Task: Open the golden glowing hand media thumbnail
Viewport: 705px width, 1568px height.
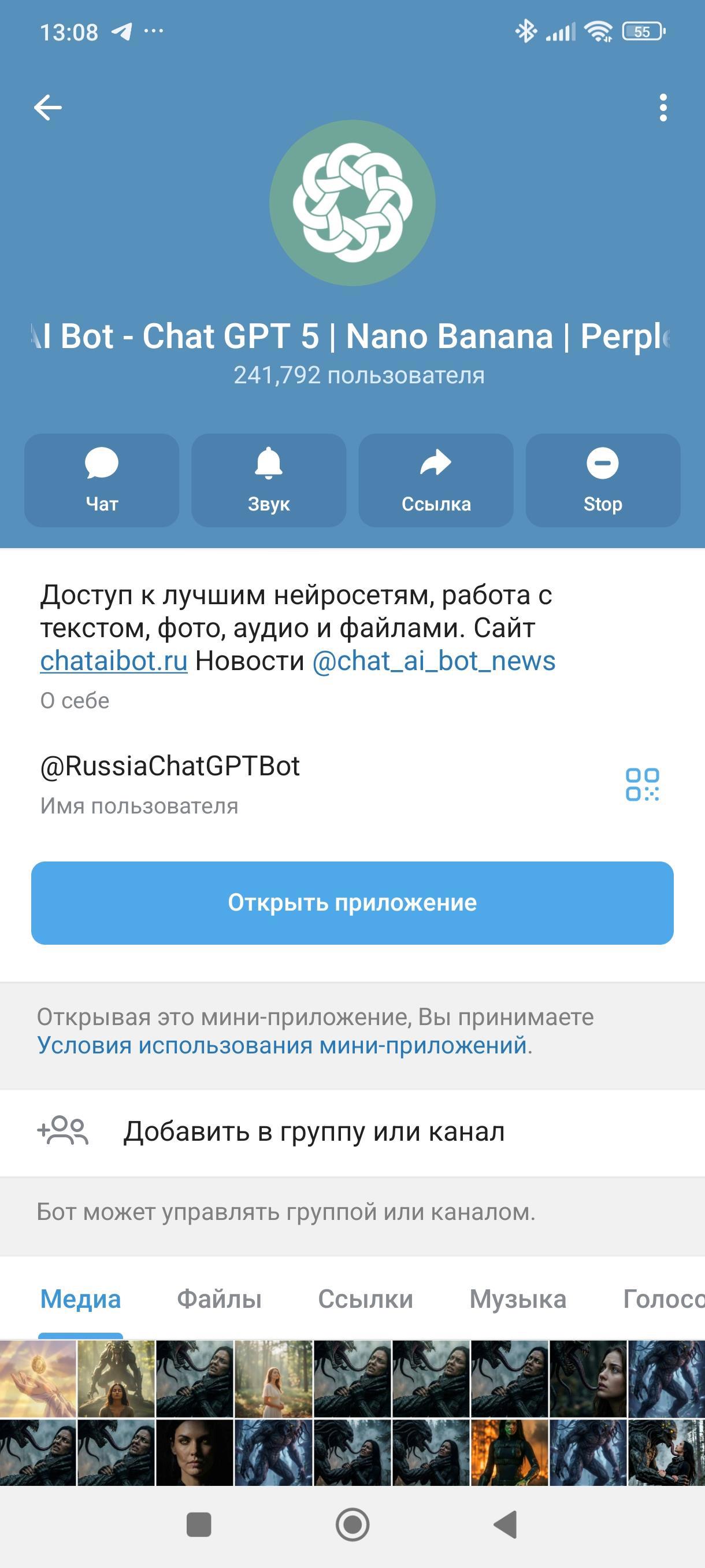Action: point(38,1379)
